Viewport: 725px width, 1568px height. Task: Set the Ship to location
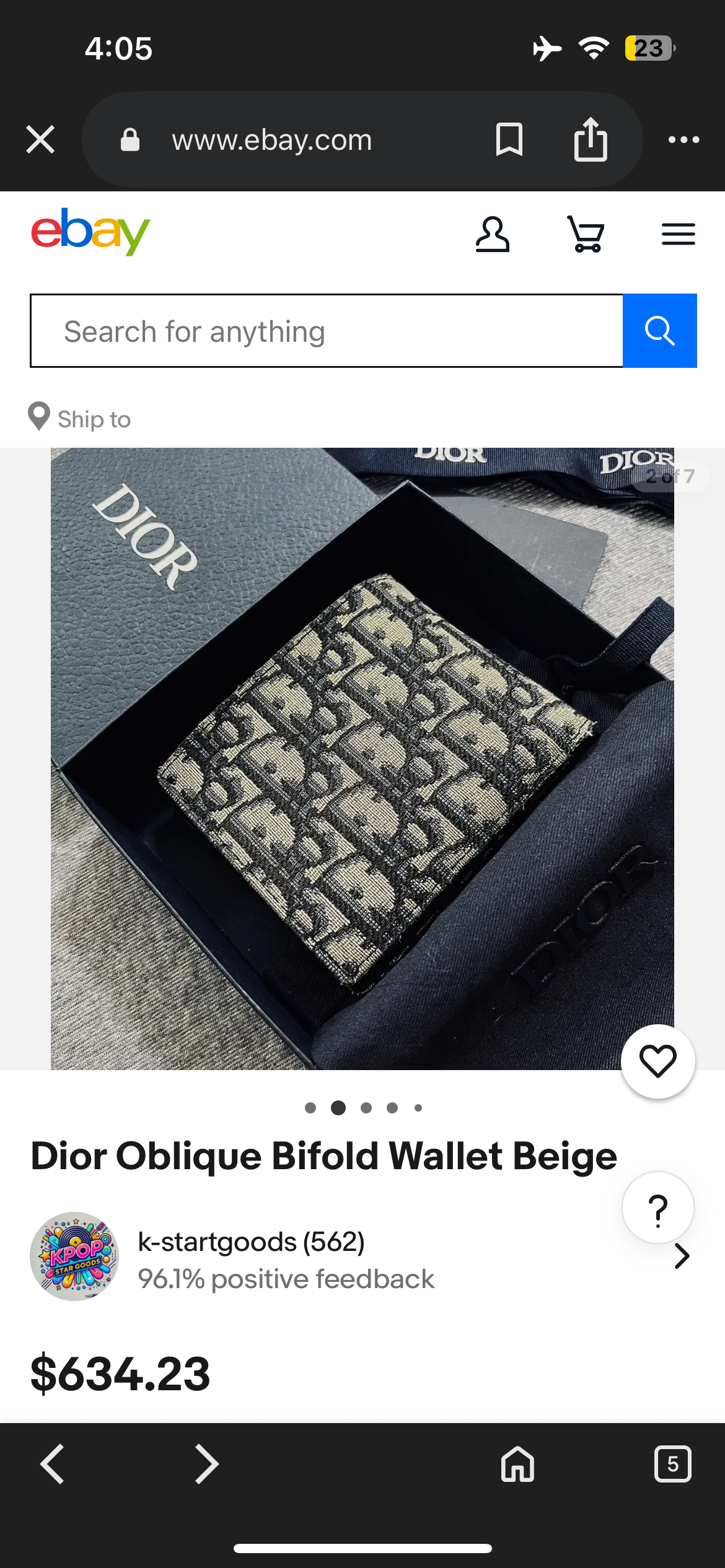pos(81,419)
